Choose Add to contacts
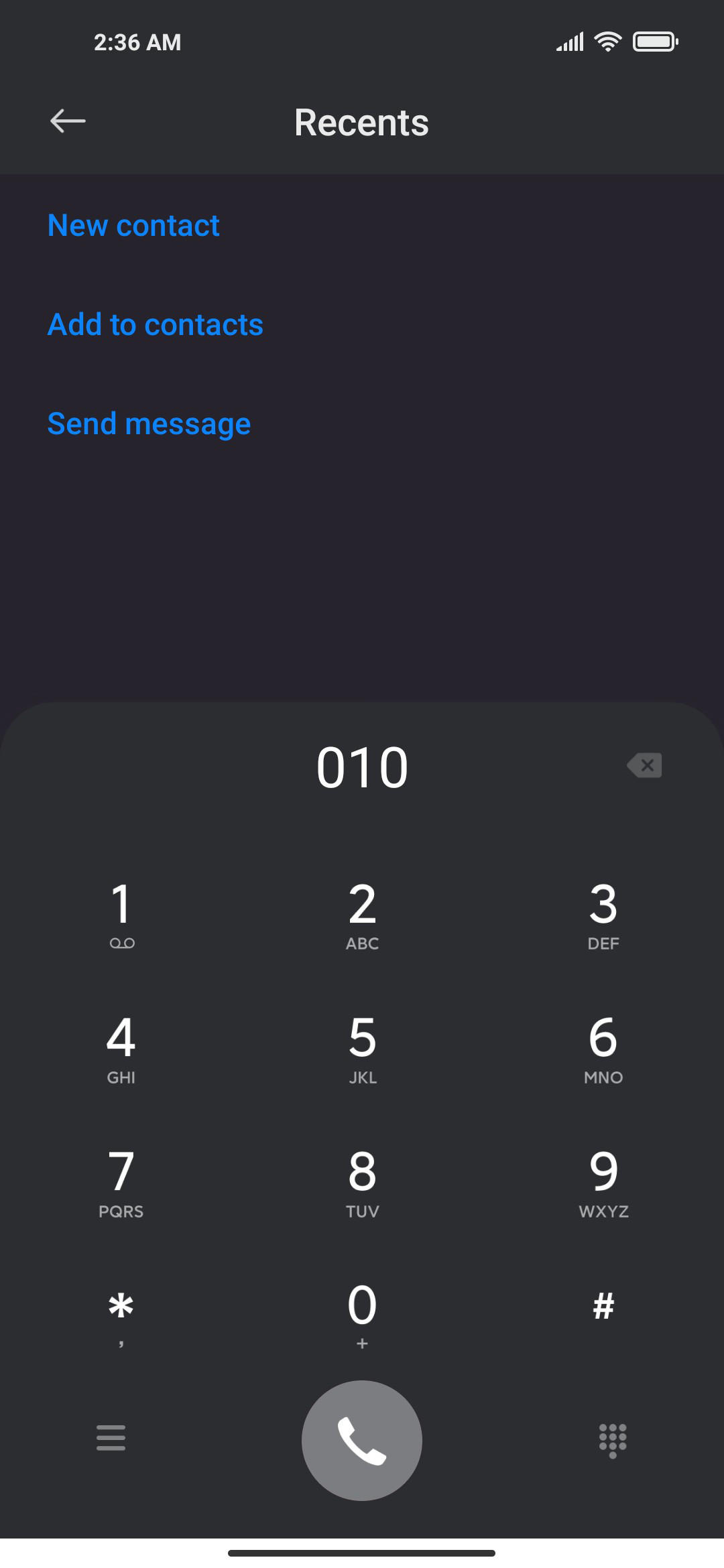This screenshot has height=1568, width=724. click(156, 324)
